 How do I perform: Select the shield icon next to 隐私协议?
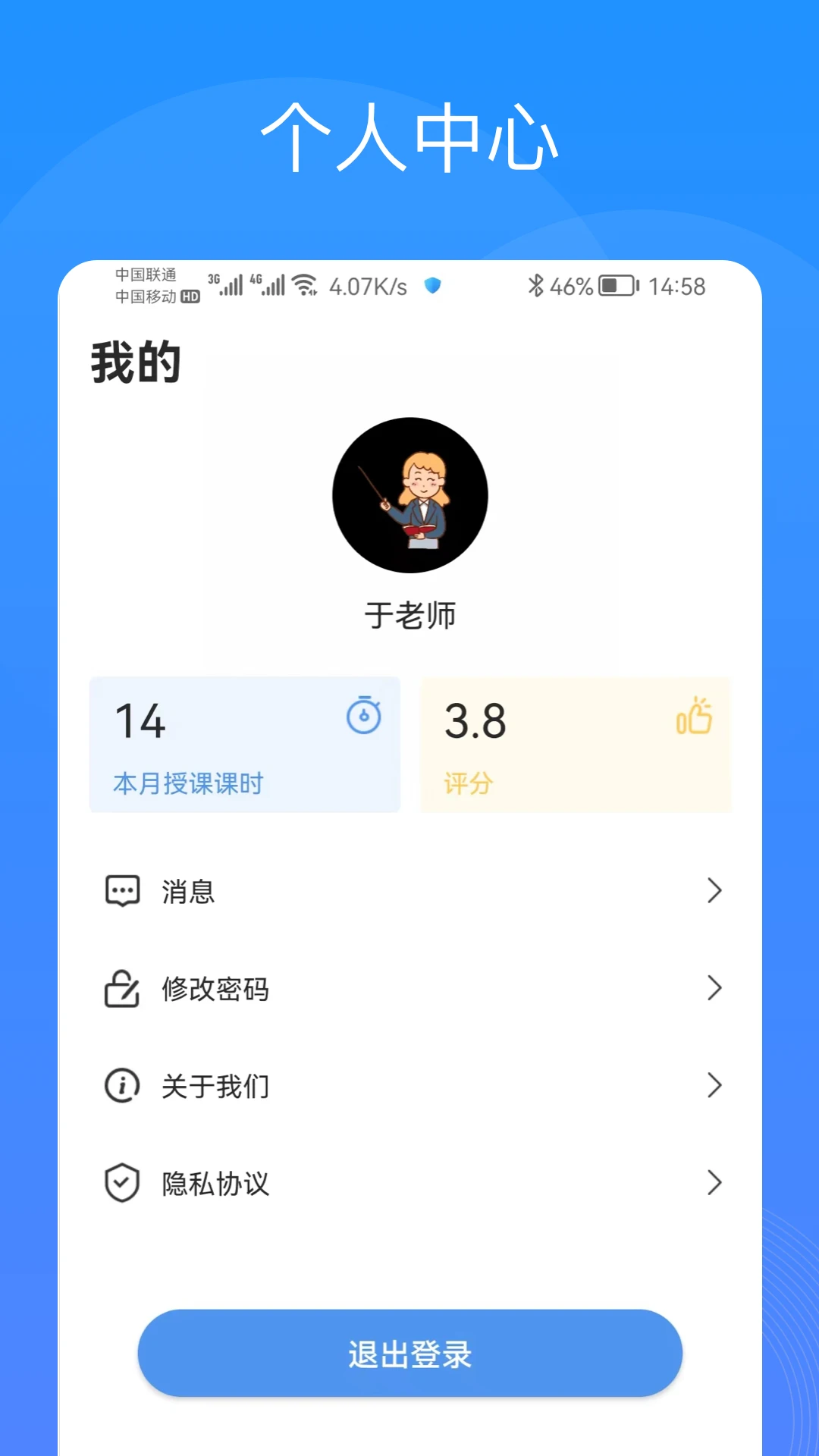click(x=121, y=1182)
